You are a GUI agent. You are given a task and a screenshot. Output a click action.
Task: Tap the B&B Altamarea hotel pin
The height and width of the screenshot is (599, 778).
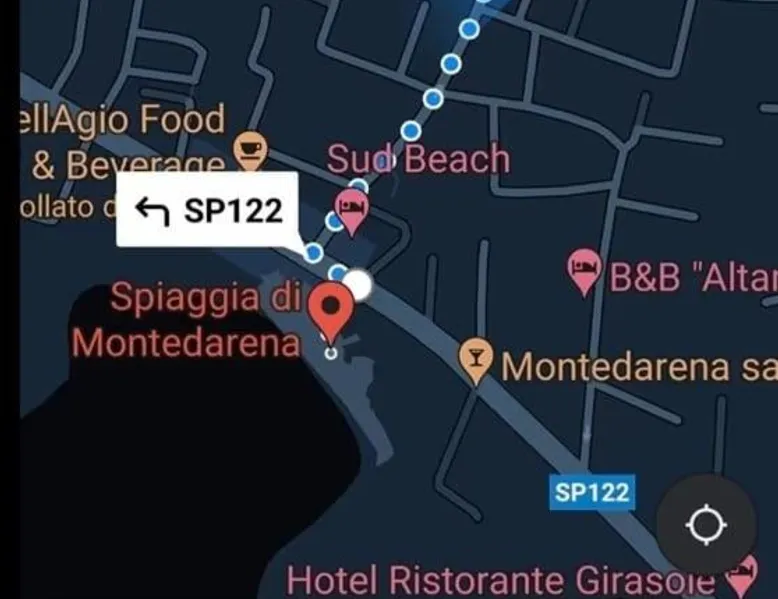coord(584,270)
